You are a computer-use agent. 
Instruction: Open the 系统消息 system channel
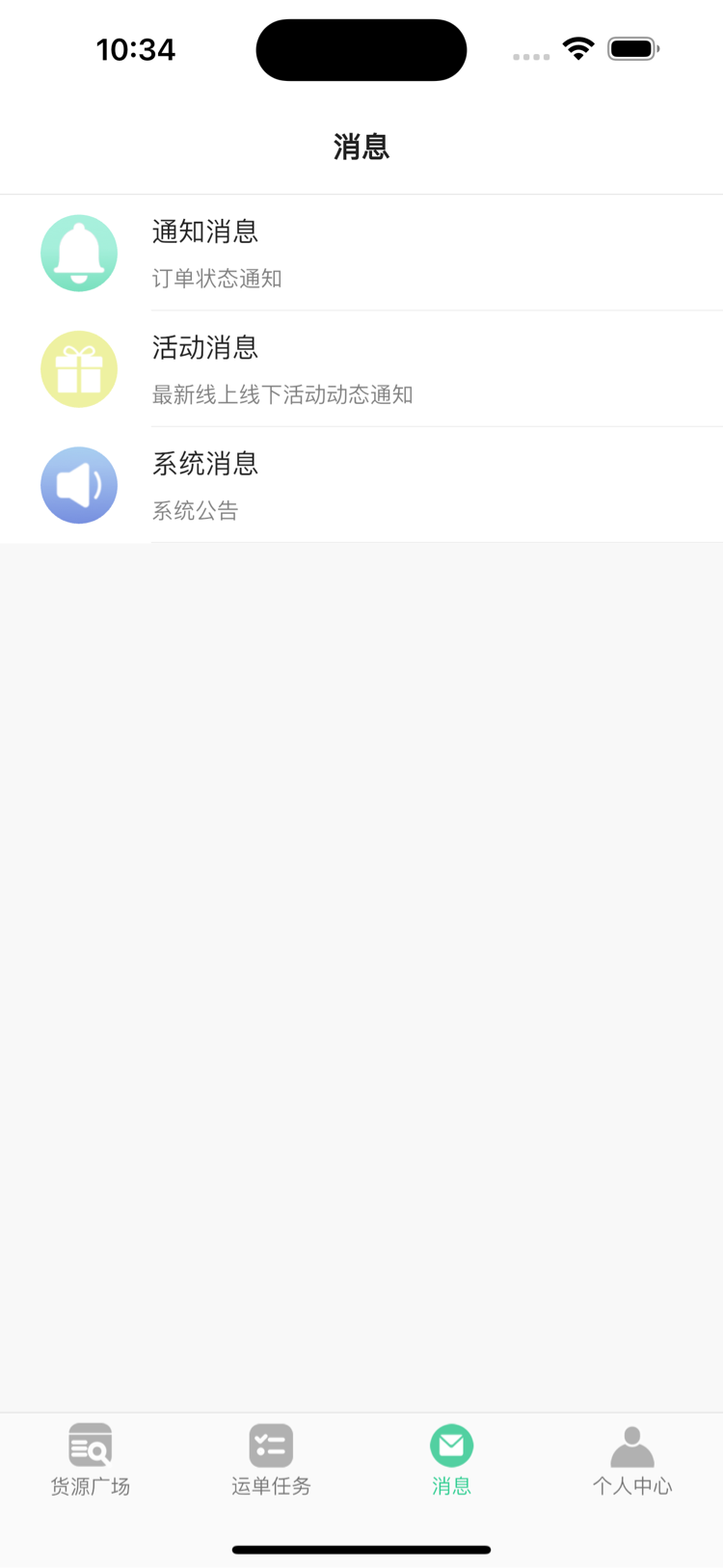(x=204, y=465)
